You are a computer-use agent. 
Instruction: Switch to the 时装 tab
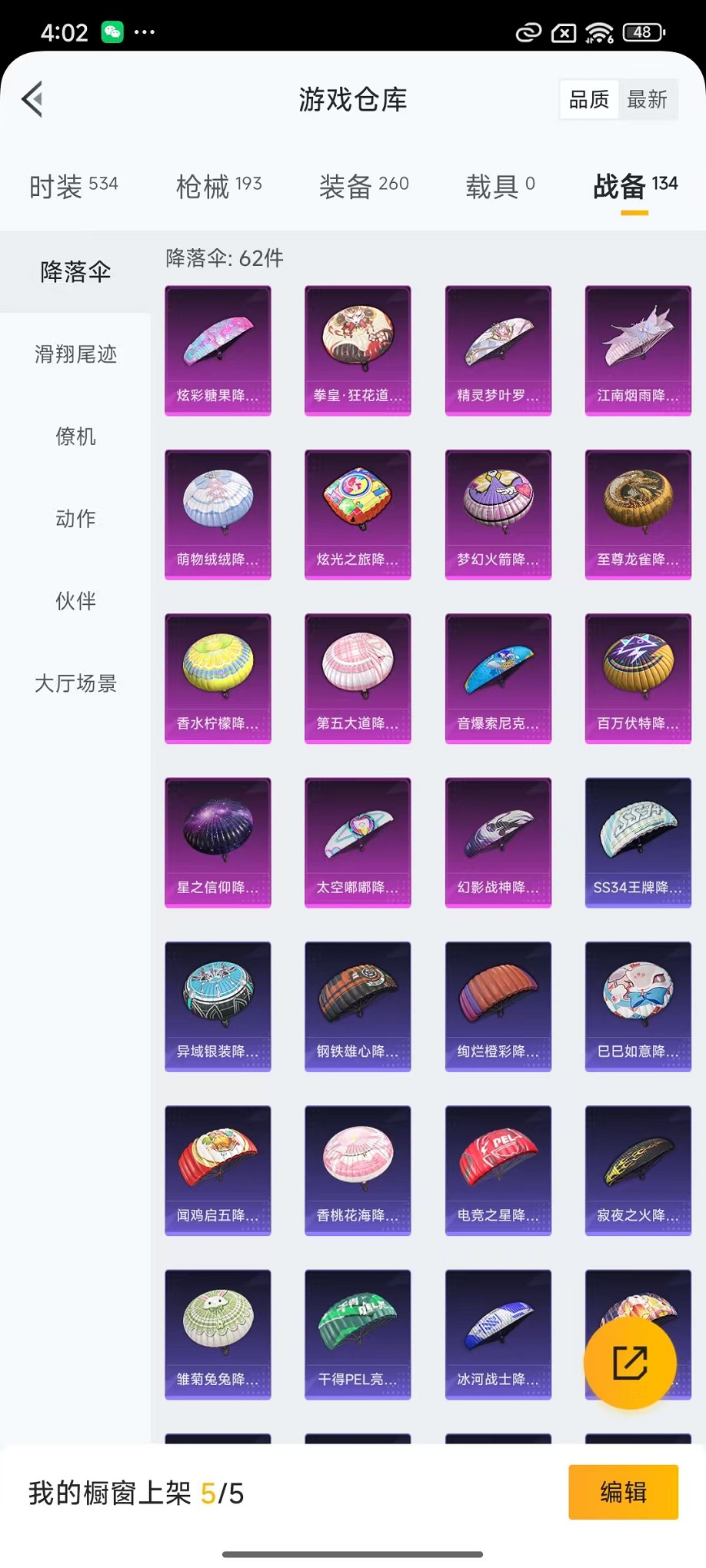tap(73, 186)
